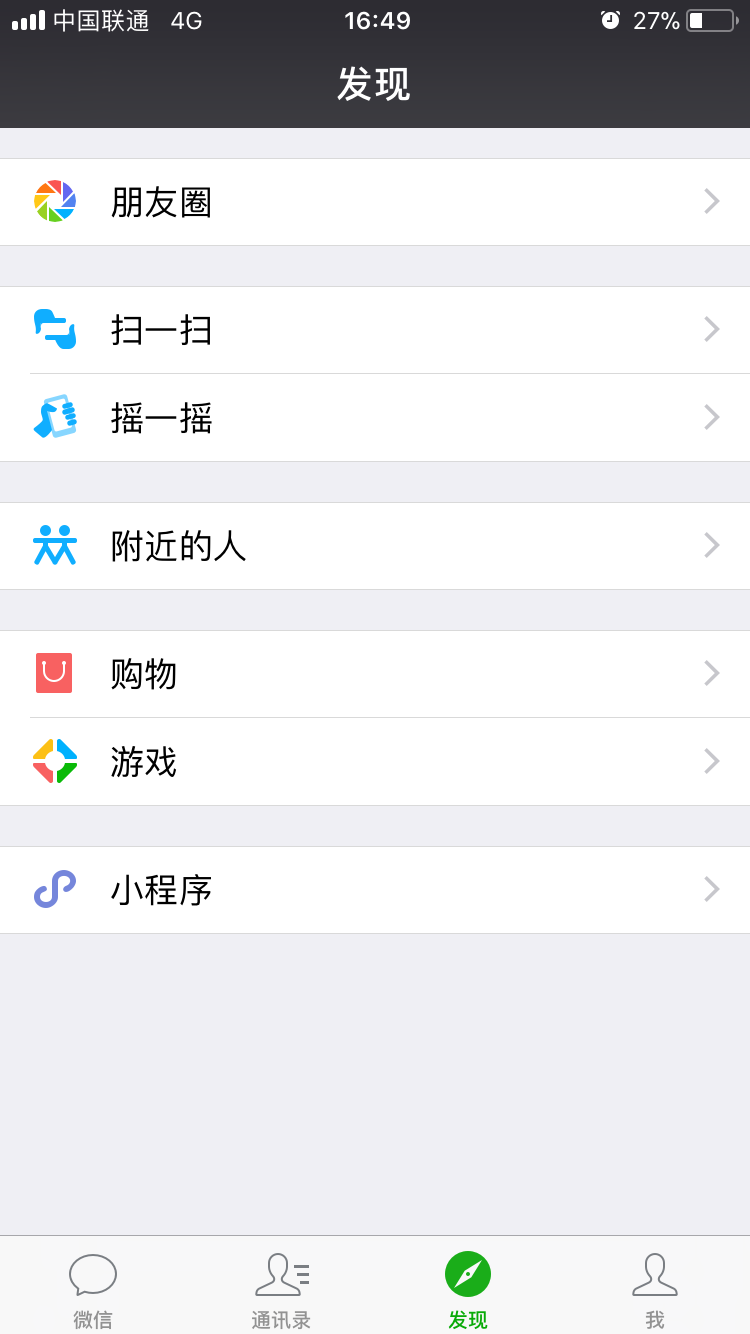Open 游戏 (Games)
Screen dimensions: 750x1334
(375, 762)
